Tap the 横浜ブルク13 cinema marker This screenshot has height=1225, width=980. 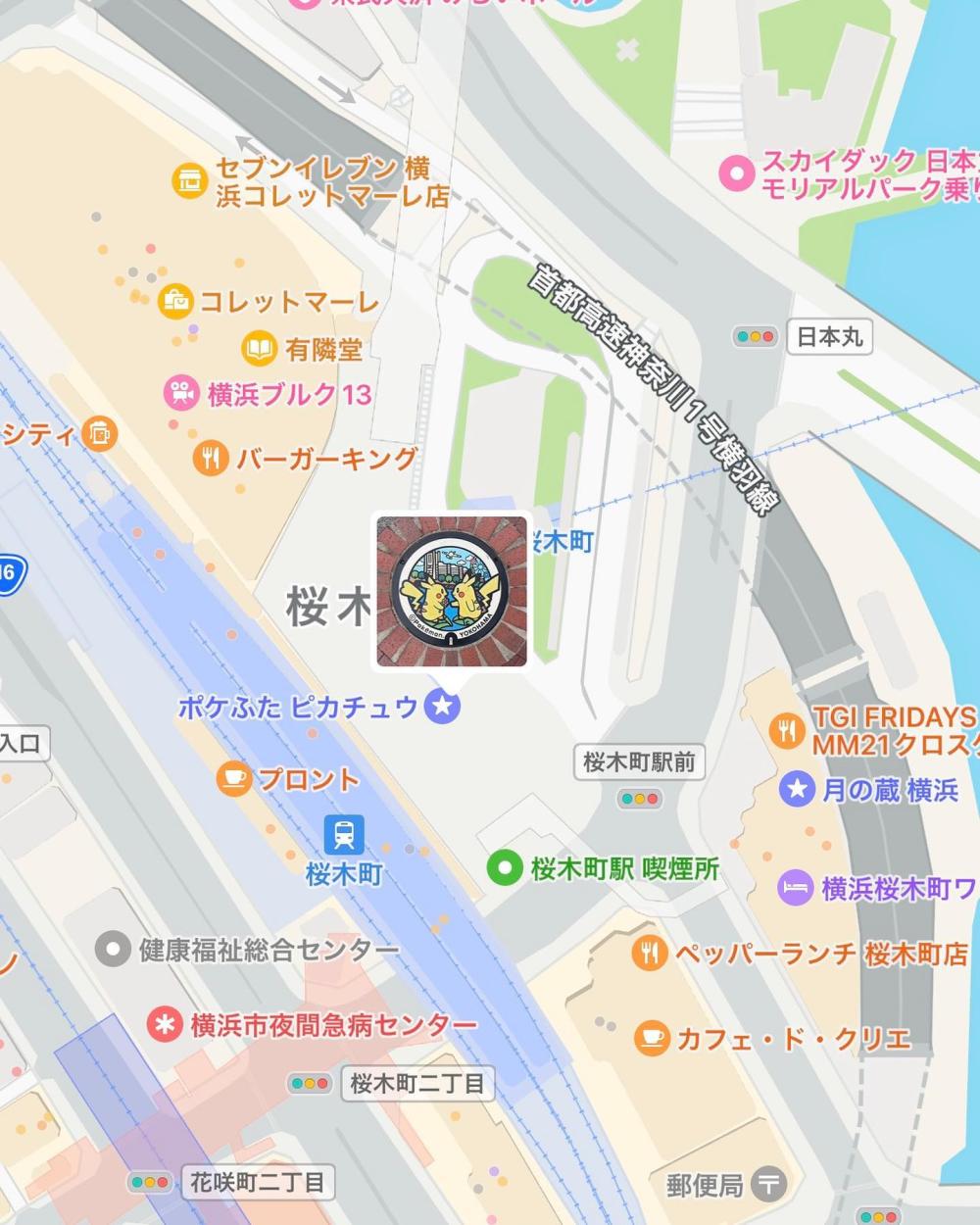coord(180,394)
